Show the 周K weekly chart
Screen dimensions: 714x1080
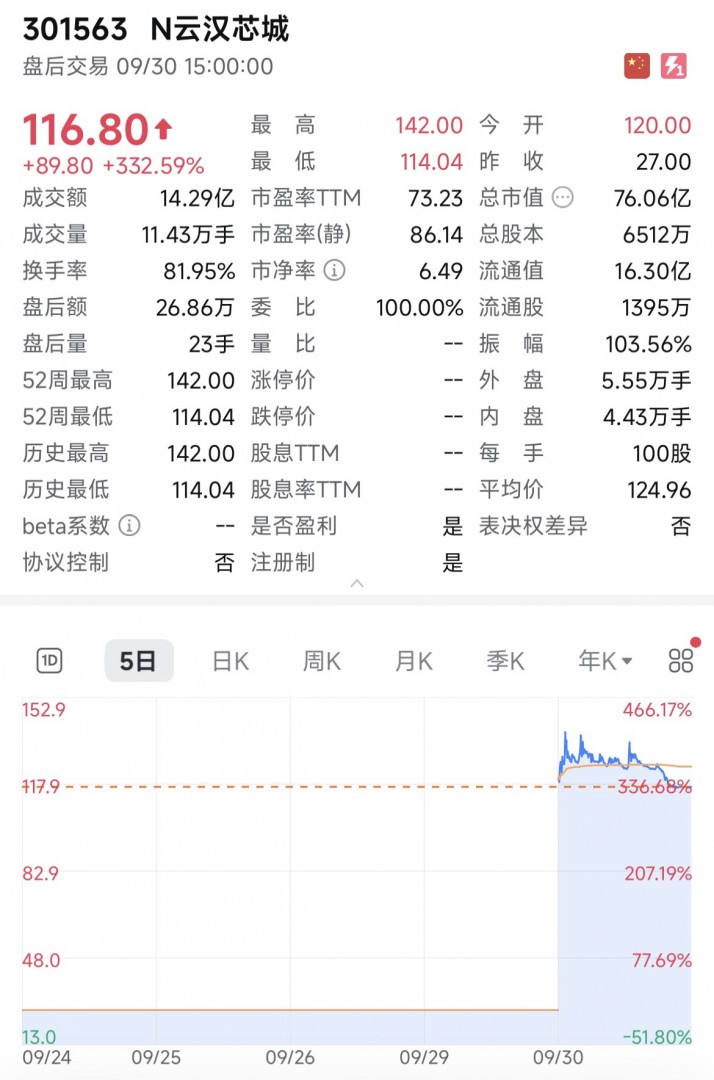coord(322,661)
